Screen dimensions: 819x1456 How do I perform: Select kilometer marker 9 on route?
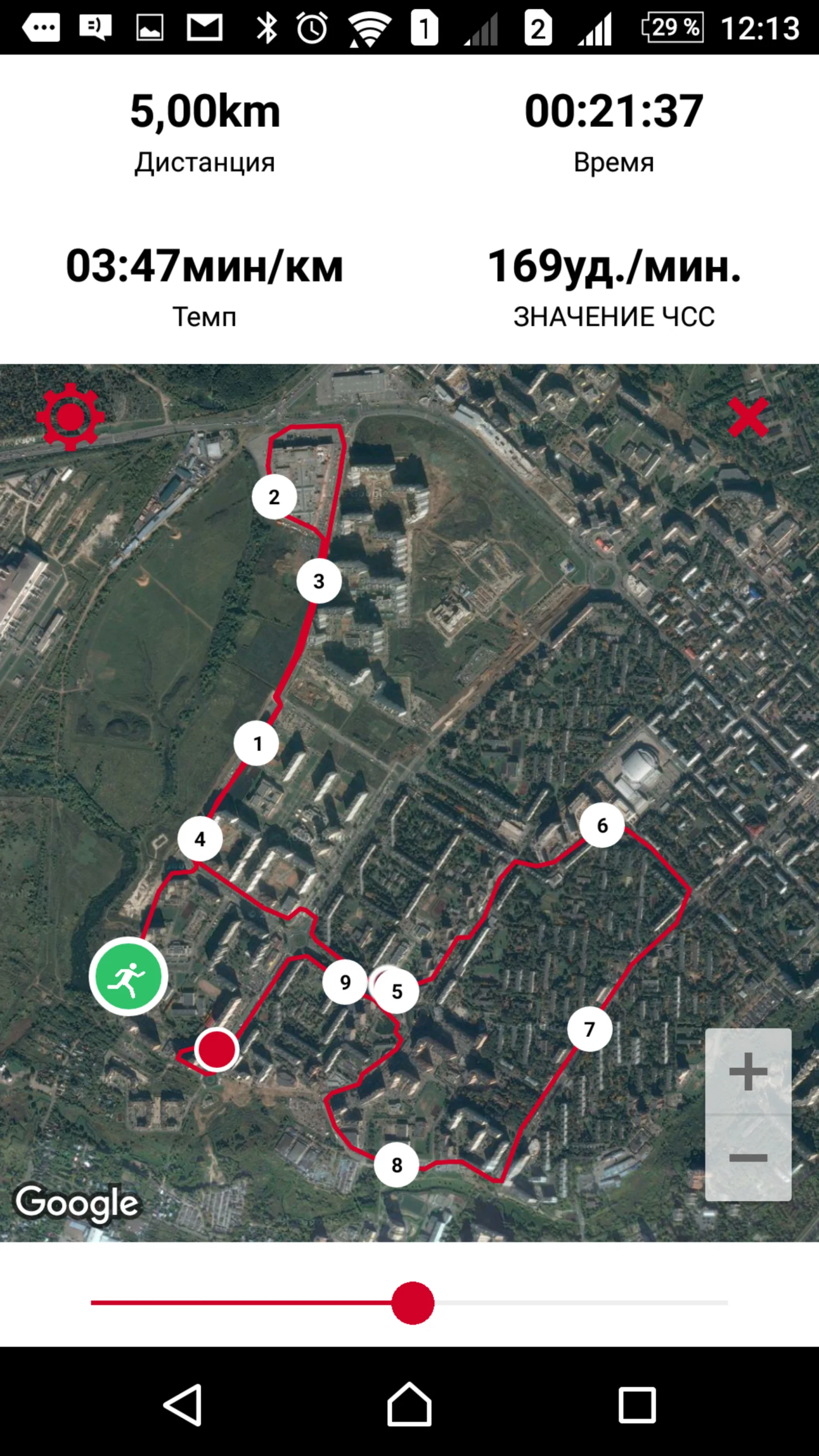[x=345, y=982]
